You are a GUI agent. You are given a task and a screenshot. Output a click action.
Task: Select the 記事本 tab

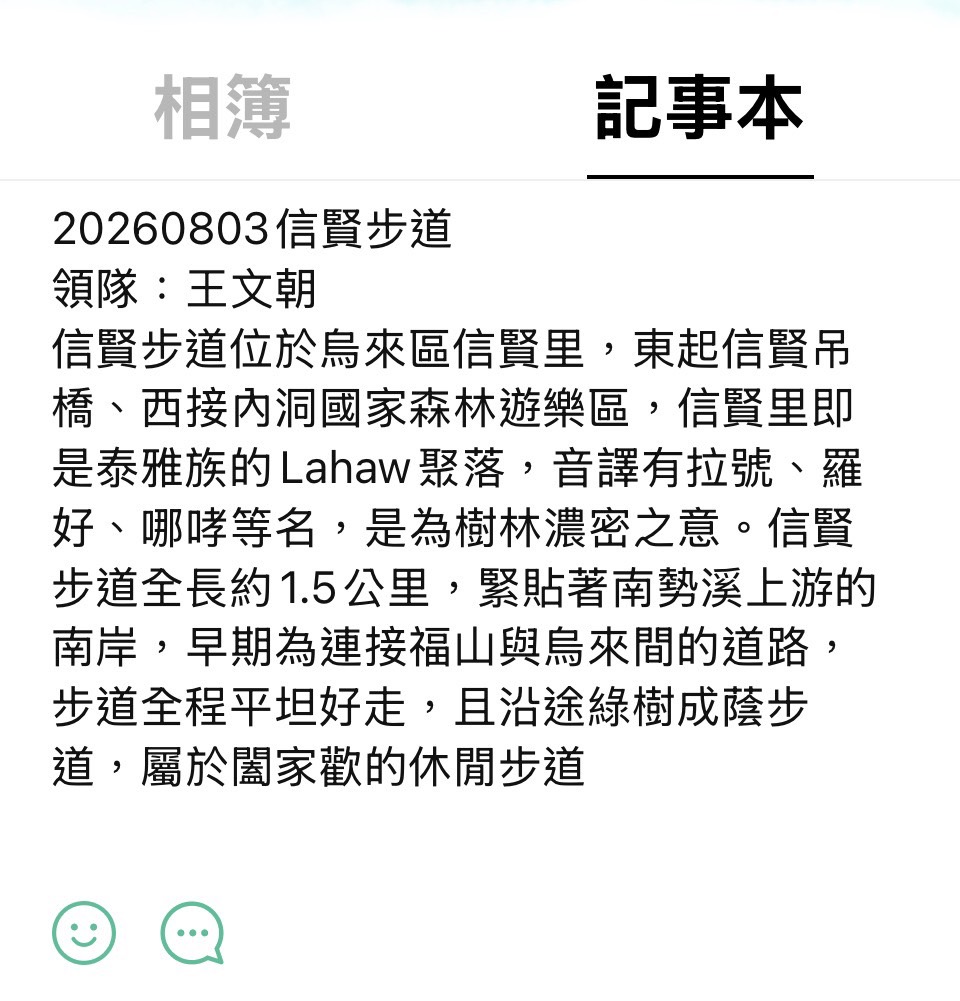(x=700, y=107)
